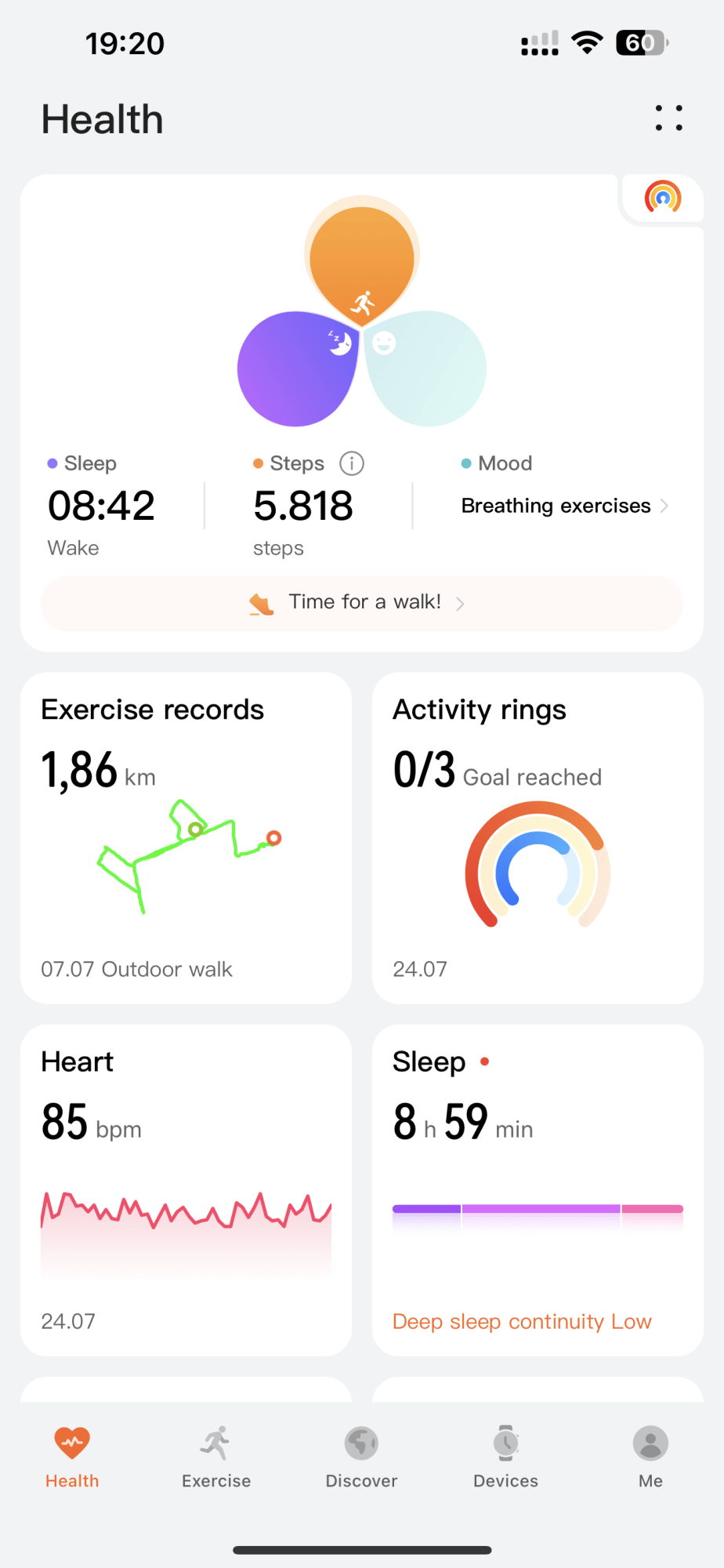
Task: Open Breathing exercises under Mood
Action: (564, 506)
